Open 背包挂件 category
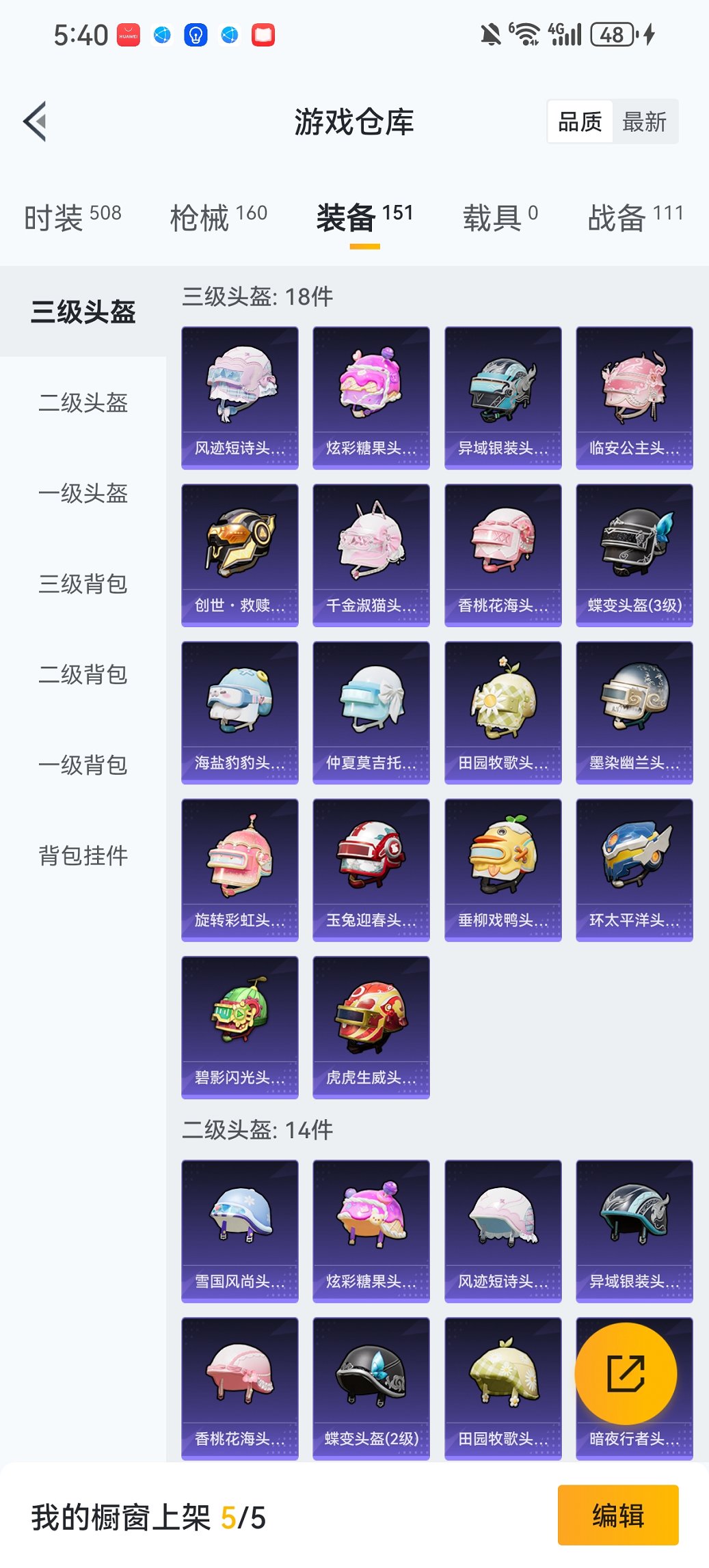The image size is (709, 1568). click(83, 855)
